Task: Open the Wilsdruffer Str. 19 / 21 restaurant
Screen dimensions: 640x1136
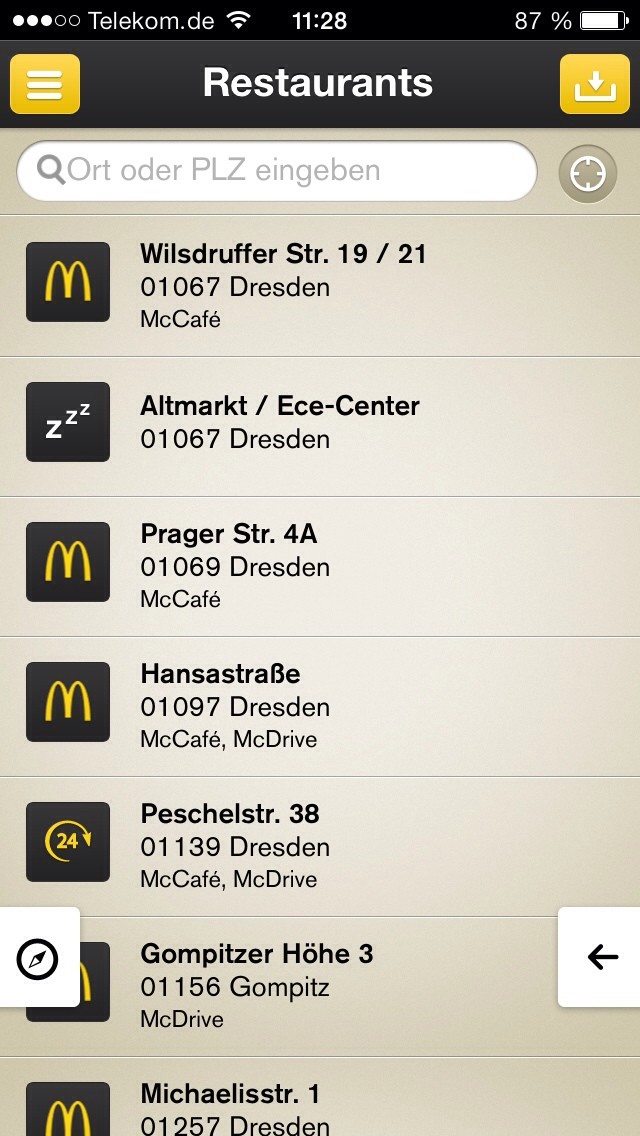Action: click(x=320, y=286)
